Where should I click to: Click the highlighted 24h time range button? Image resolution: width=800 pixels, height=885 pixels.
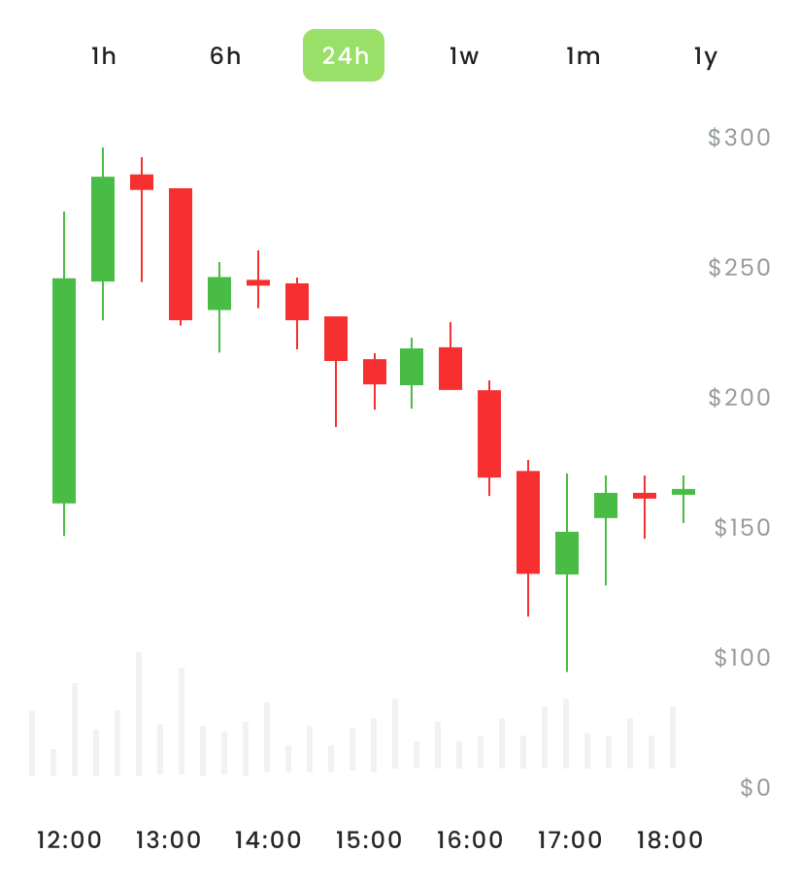click(343, 56)
